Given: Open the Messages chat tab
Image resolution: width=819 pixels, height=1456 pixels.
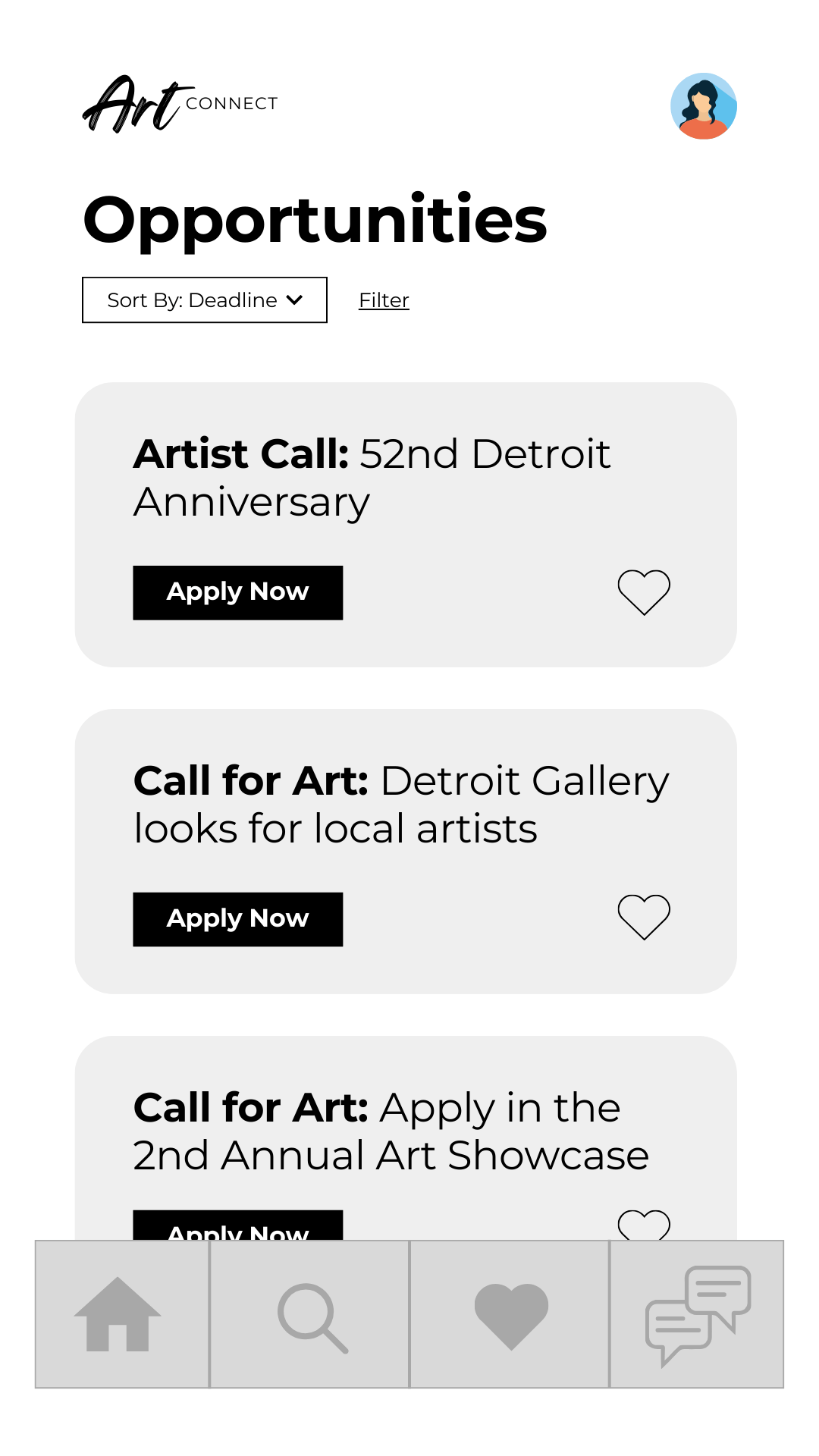Looking at the screenshot, I should click(x=697, y=1314).
